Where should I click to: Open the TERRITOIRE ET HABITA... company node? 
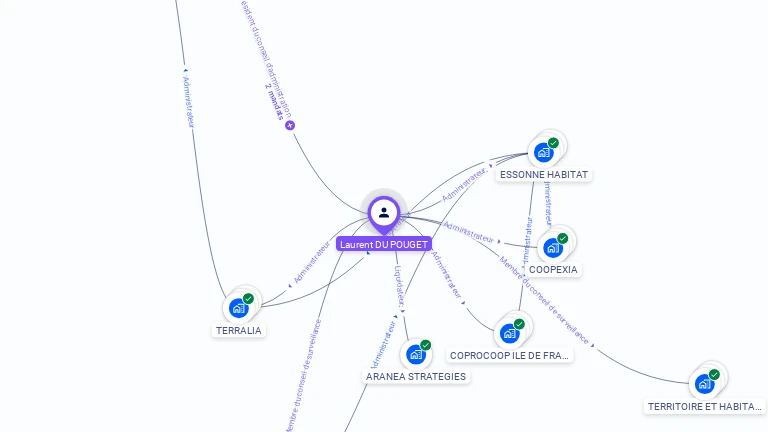point(705,383)
